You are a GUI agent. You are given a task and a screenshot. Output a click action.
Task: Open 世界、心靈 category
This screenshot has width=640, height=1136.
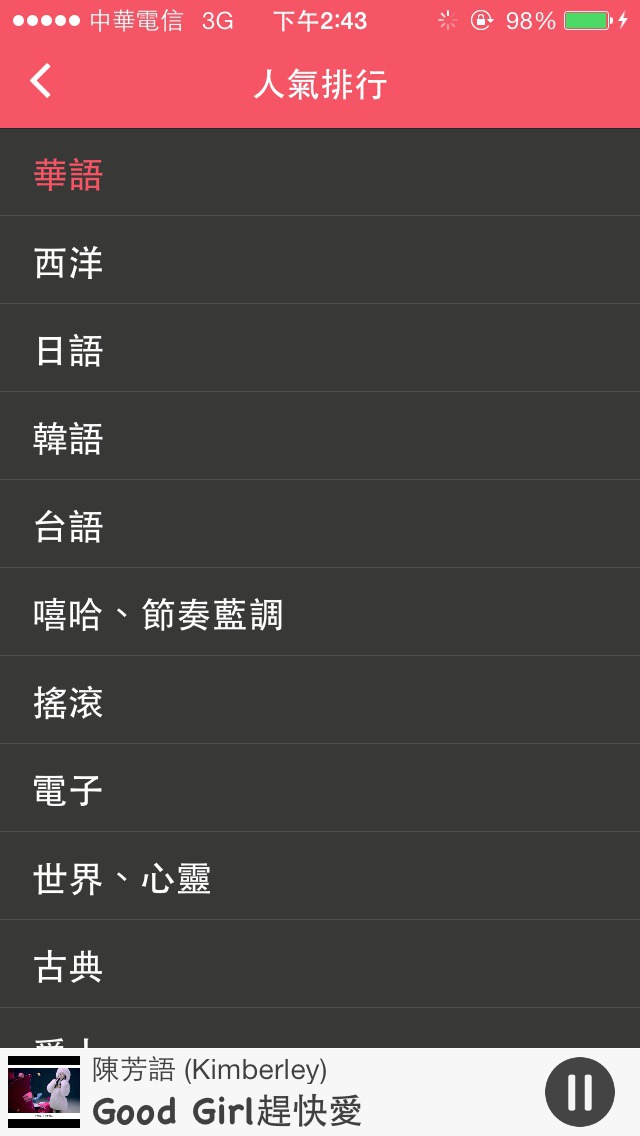tap(320, 876)
